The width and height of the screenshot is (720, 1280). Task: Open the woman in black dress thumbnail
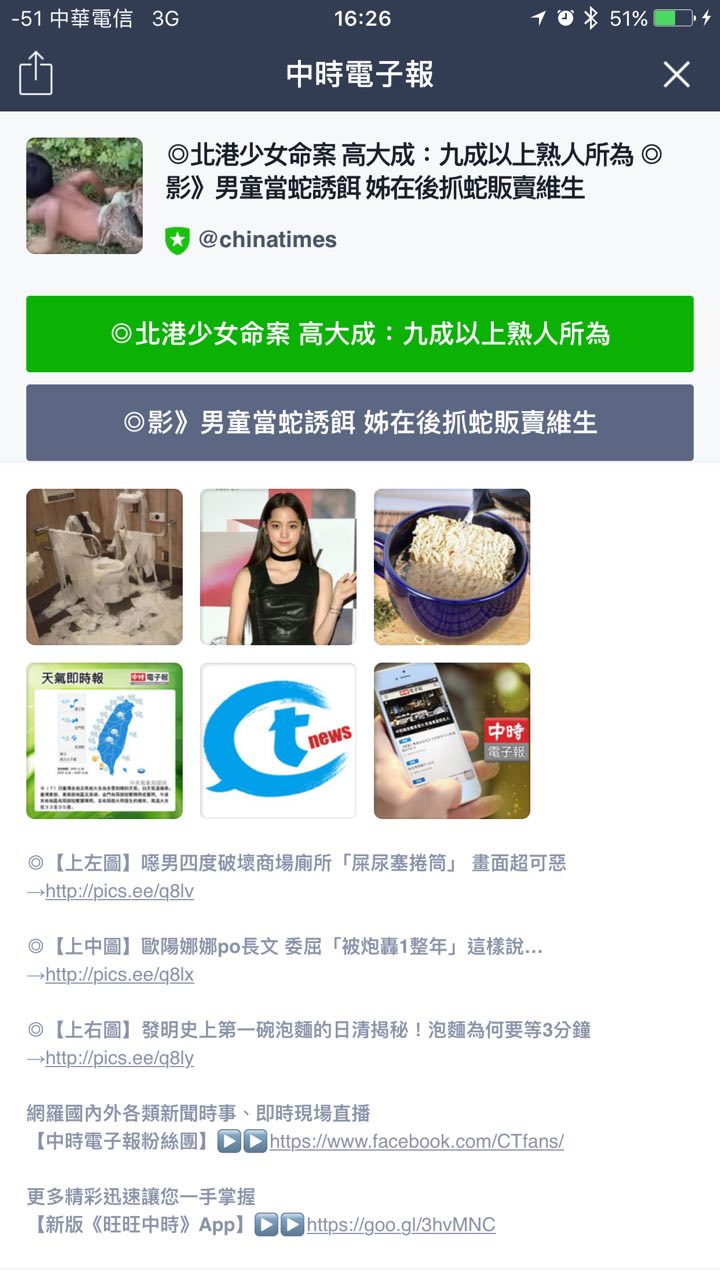click(278, 567)
